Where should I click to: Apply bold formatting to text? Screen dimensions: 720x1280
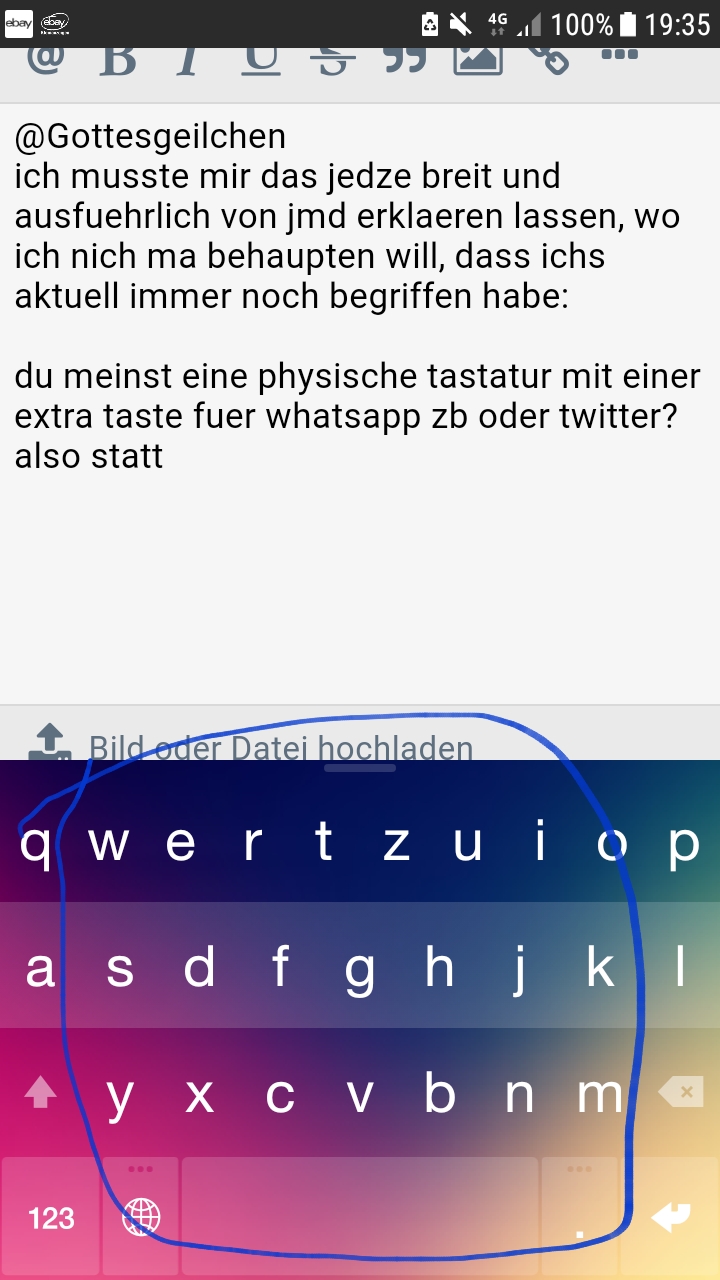[118, 60]
